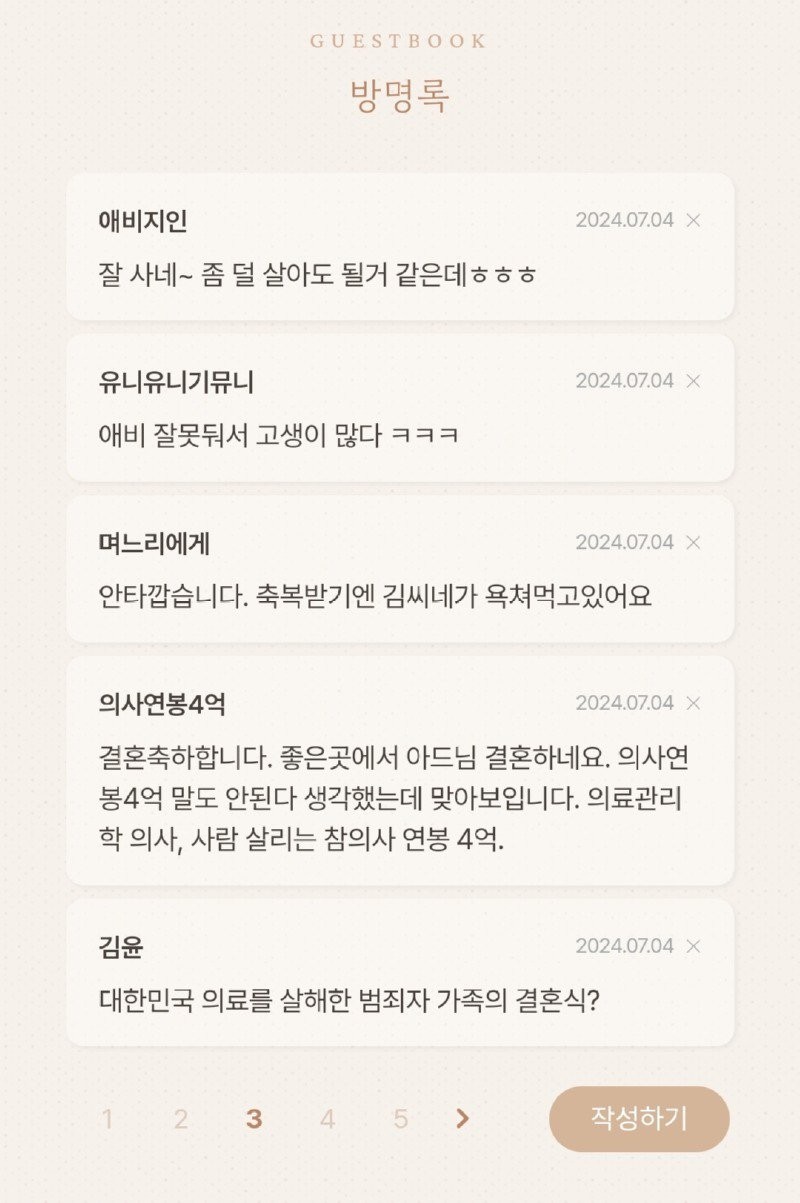Viewport: 800px width, 1203px height.
Task: Open page 2 of the guestbook
Action: pyautogui.click(x=180, y=1119)
